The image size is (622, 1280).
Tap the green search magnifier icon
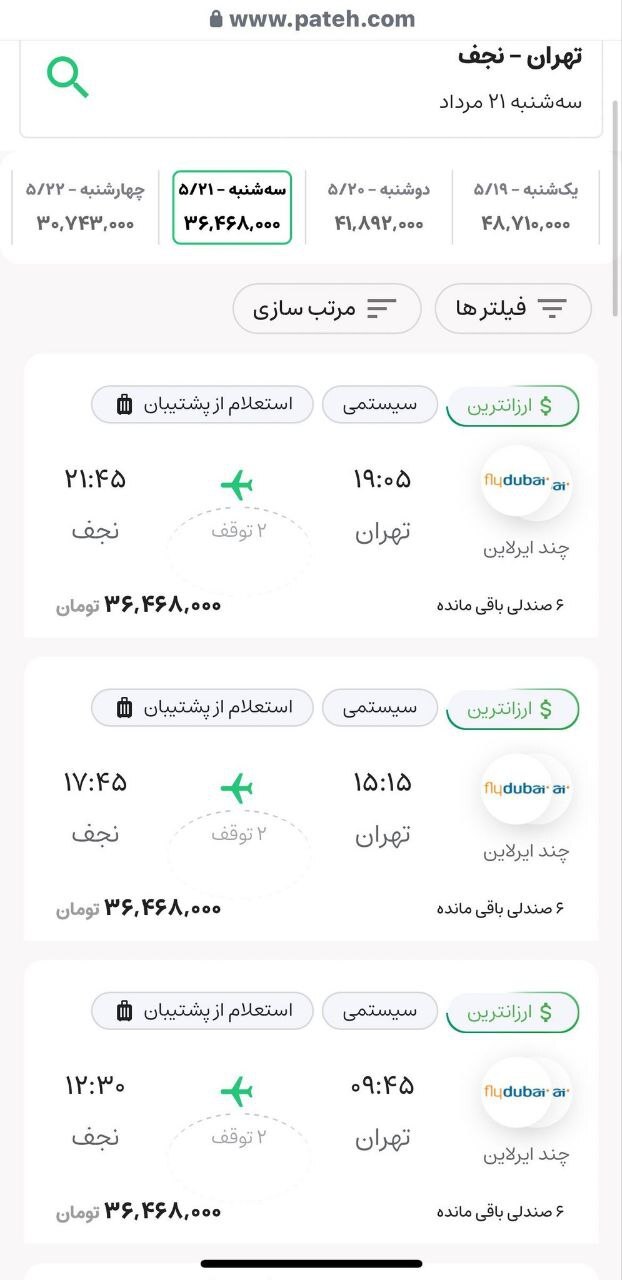pyautogui.click(x=68, y=77)
